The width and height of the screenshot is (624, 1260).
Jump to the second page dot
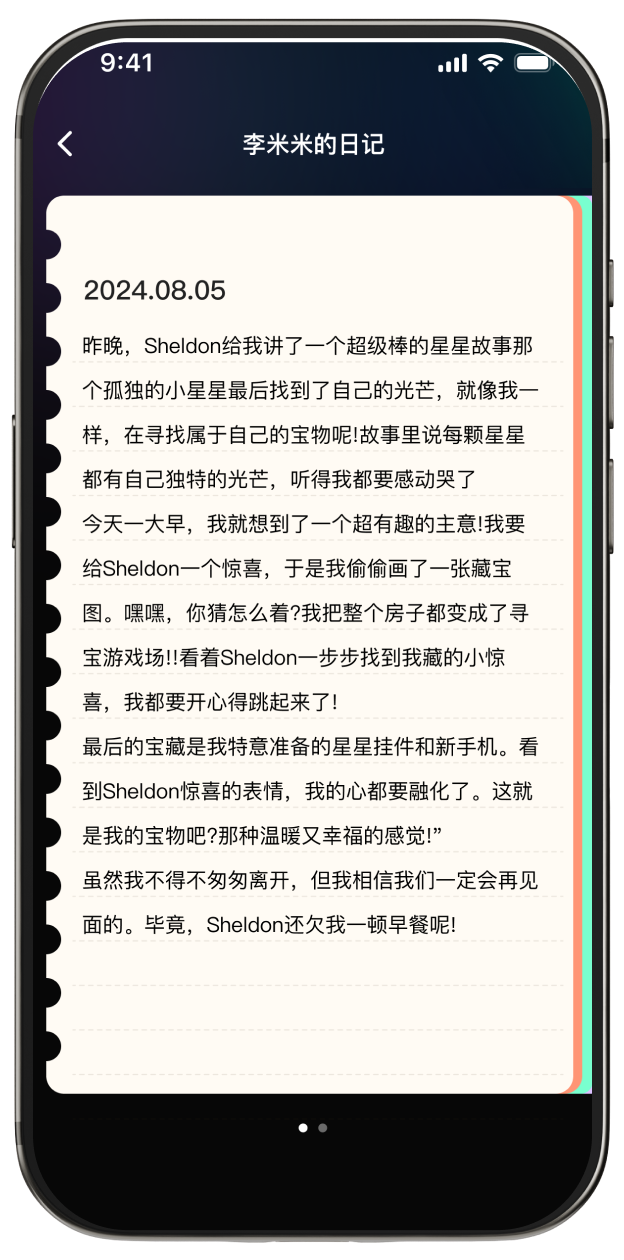click(x=322, y=1128)
